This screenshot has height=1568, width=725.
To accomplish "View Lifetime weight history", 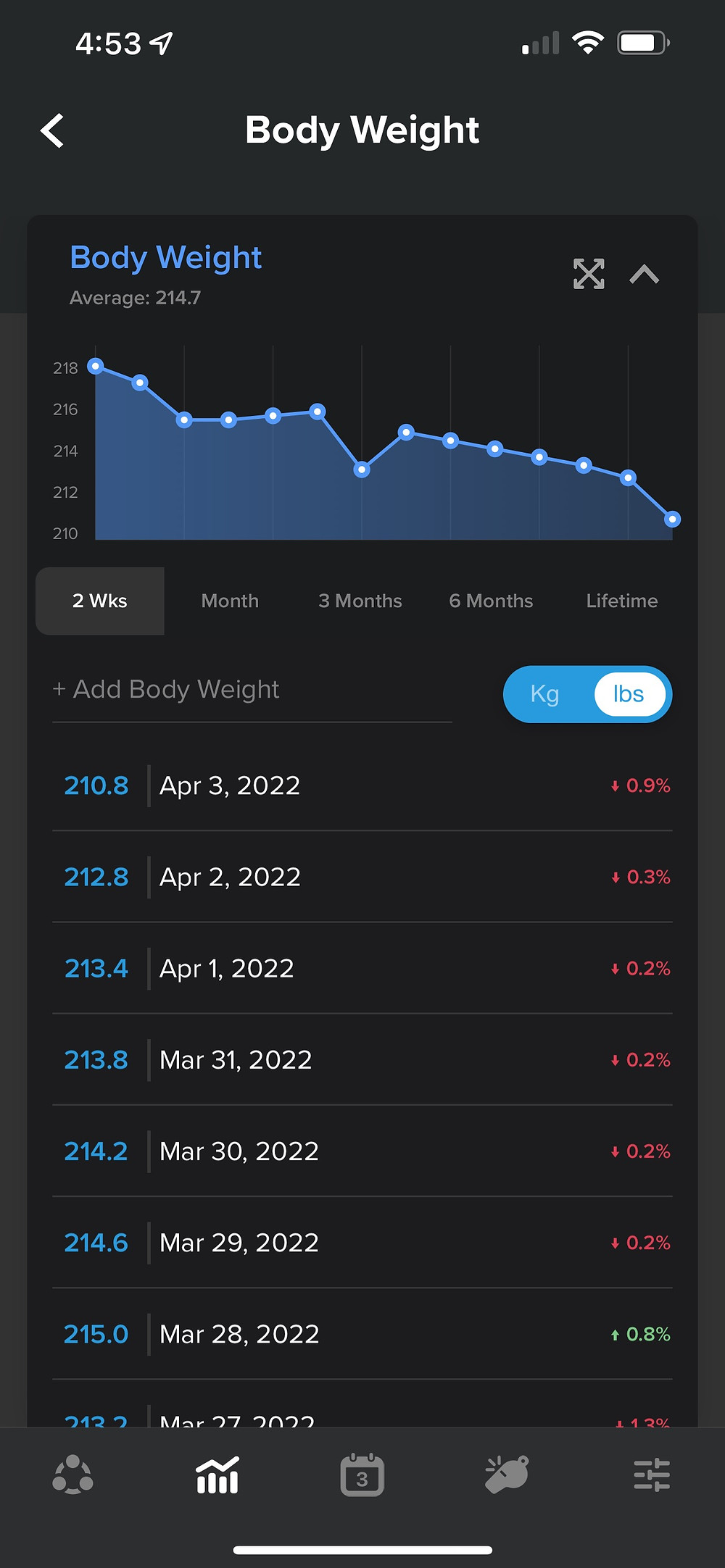I will pos(622,601).
